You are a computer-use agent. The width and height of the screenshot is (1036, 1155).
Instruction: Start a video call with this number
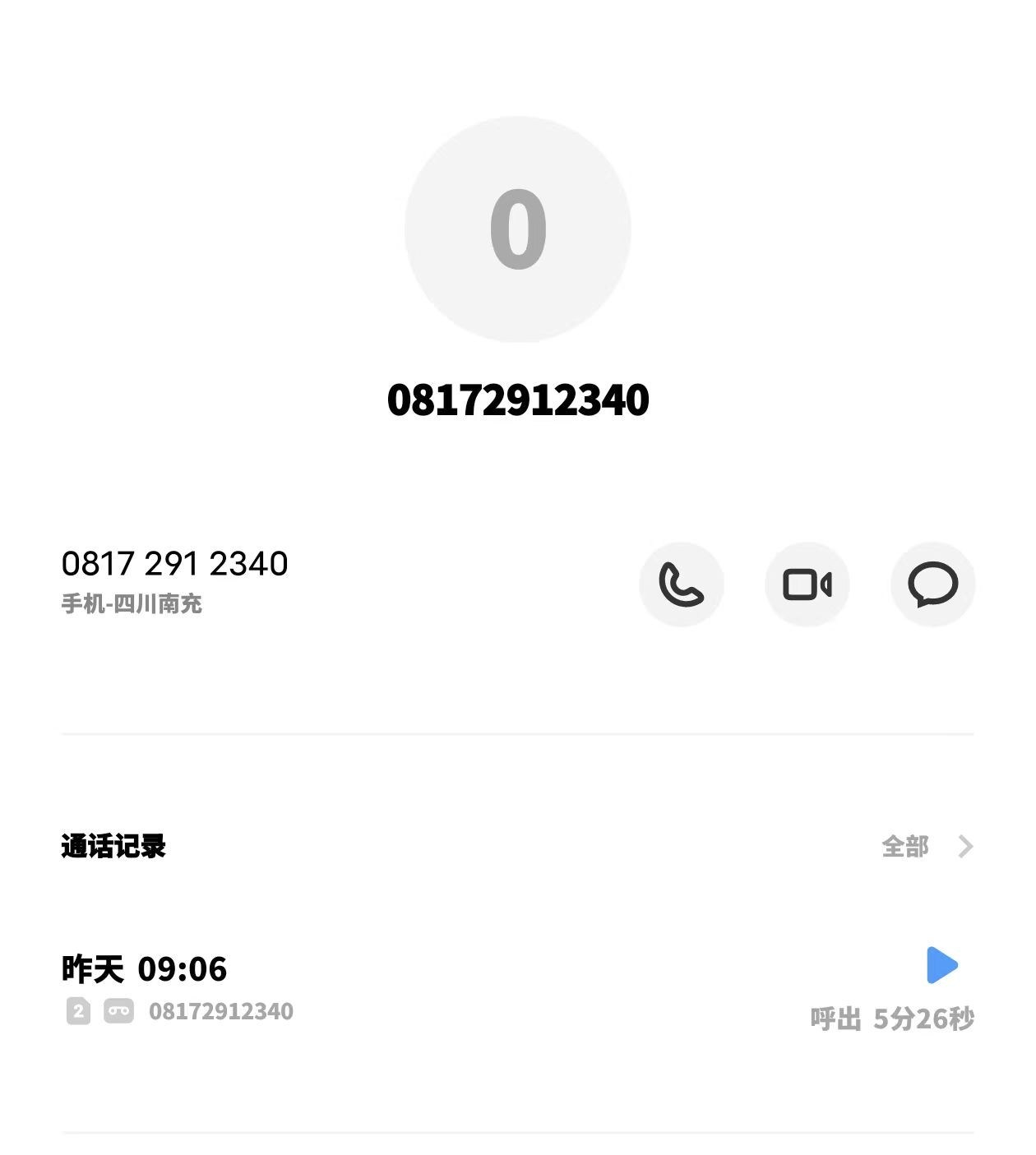pos(807,584)
